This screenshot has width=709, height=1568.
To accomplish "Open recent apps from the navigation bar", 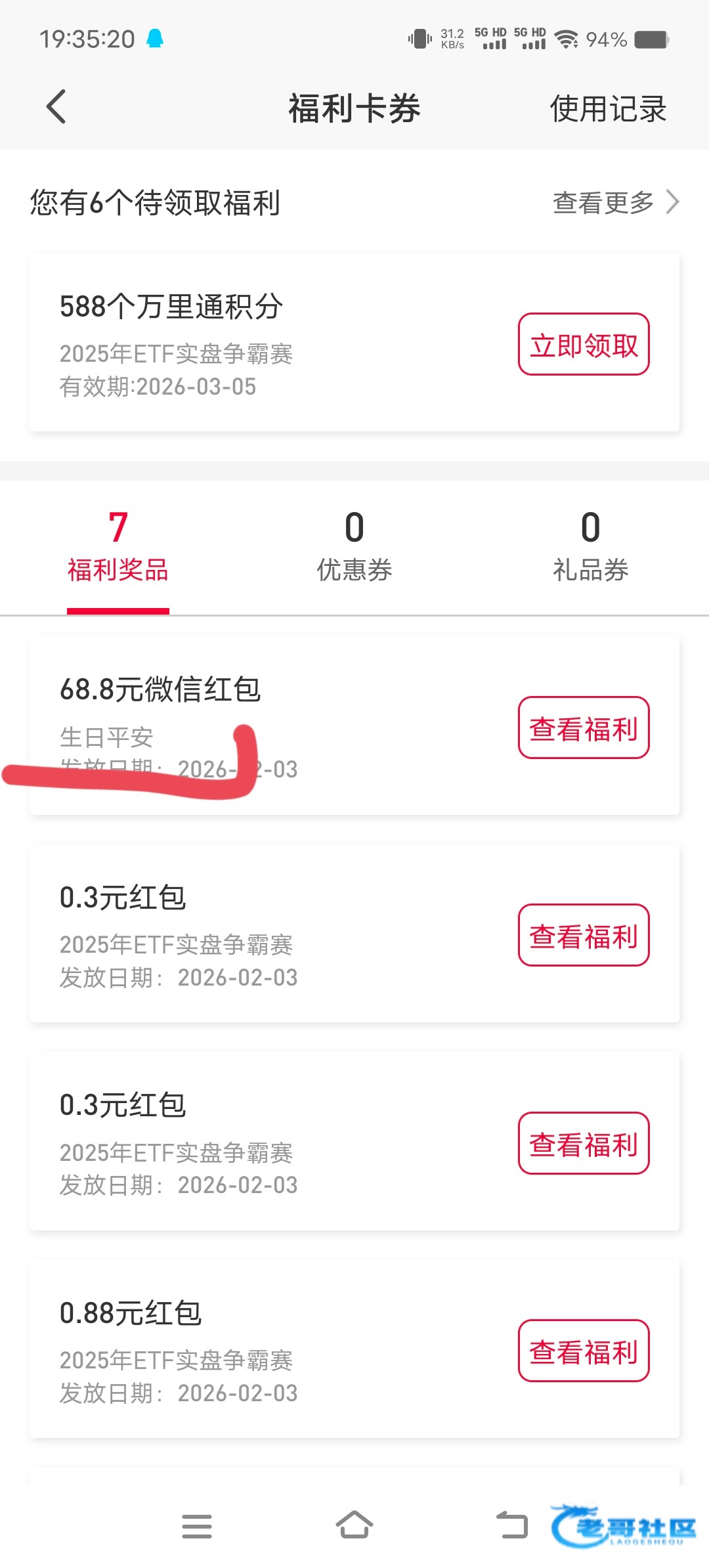I will pyautogui.click(x=196, y=1526).
